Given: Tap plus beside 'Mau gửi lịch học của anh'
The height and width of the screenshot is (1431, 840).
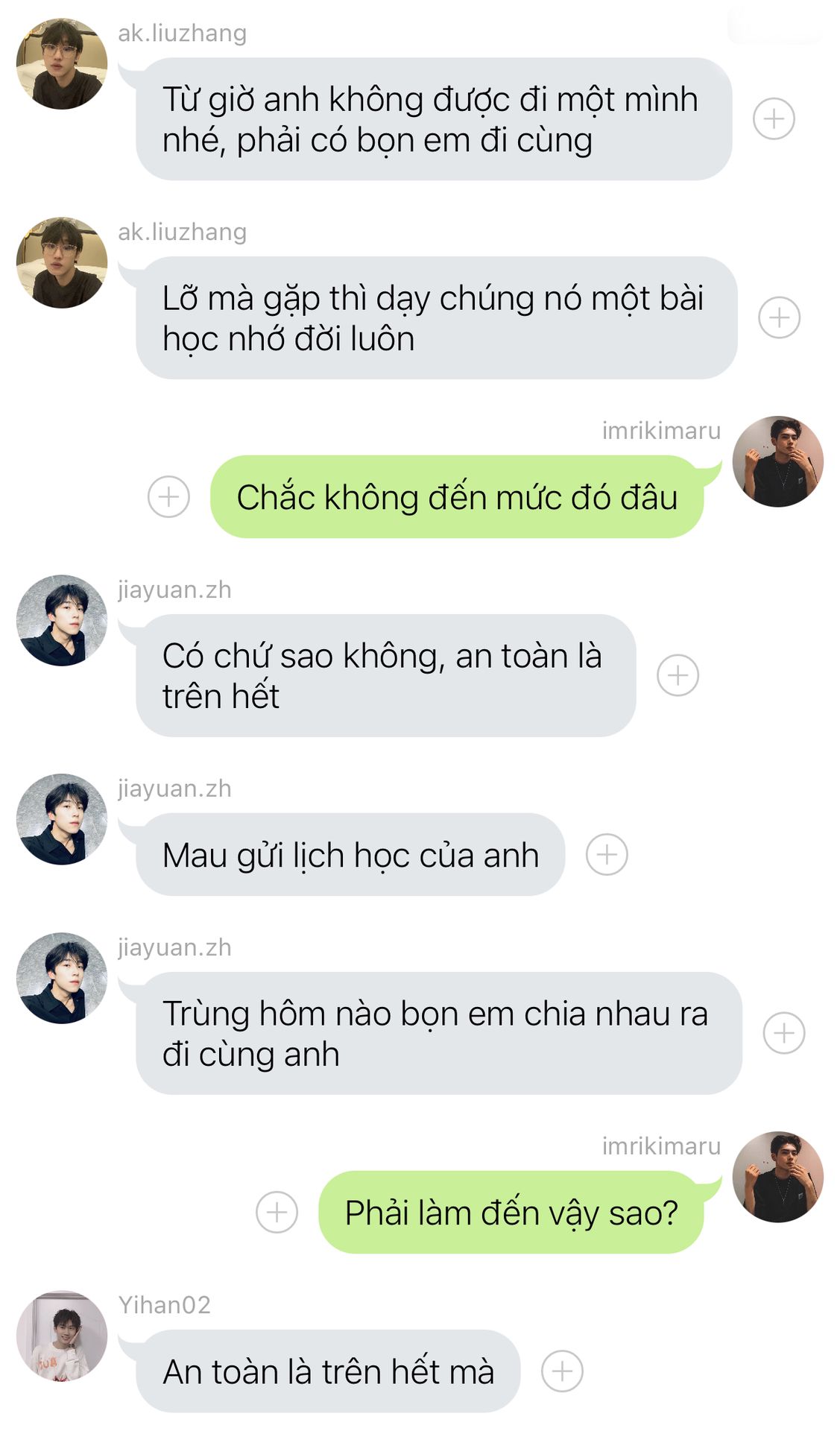Looking at the screenshot, I should [607, 854].
